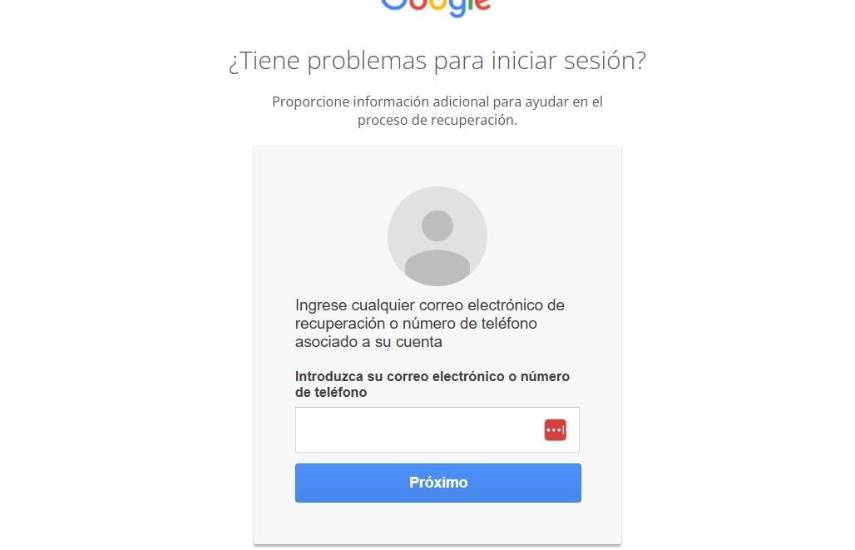Screen dimensions: 855x550
Task: Tap the blue Próximo button
Action: (438, 483)
